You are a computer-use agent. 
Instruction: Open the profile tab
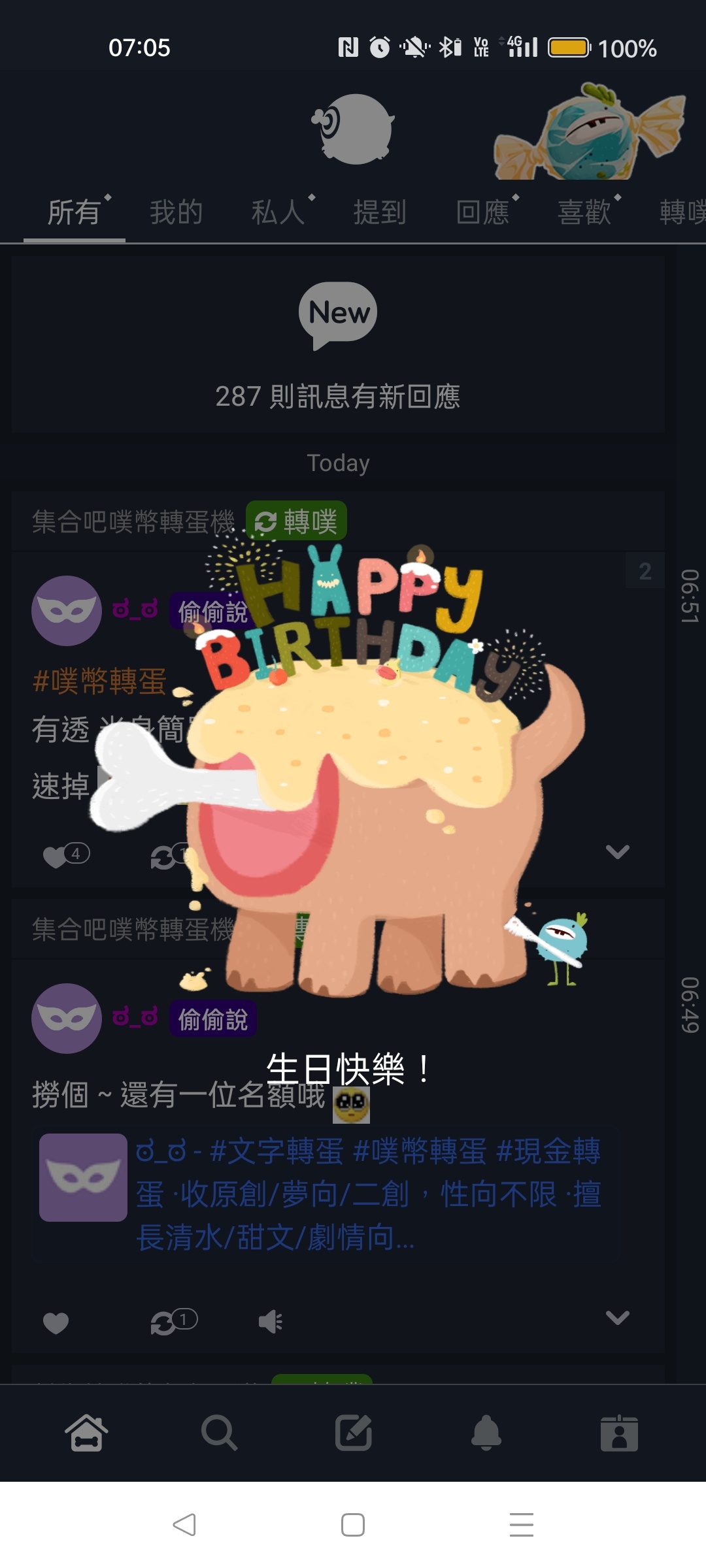[x=619, y=1433]
